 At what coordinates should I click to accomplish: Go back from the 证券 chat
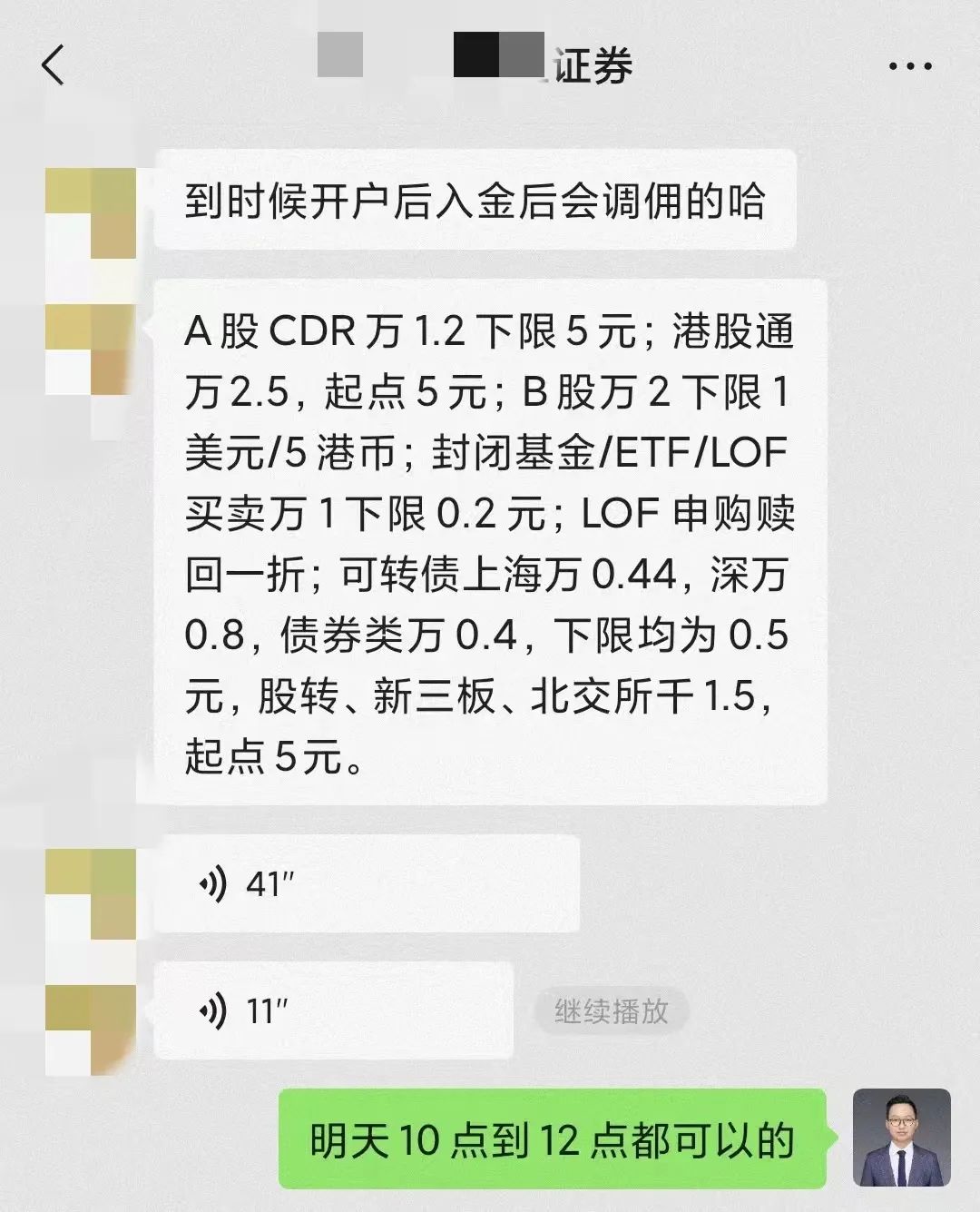[54, 65]
